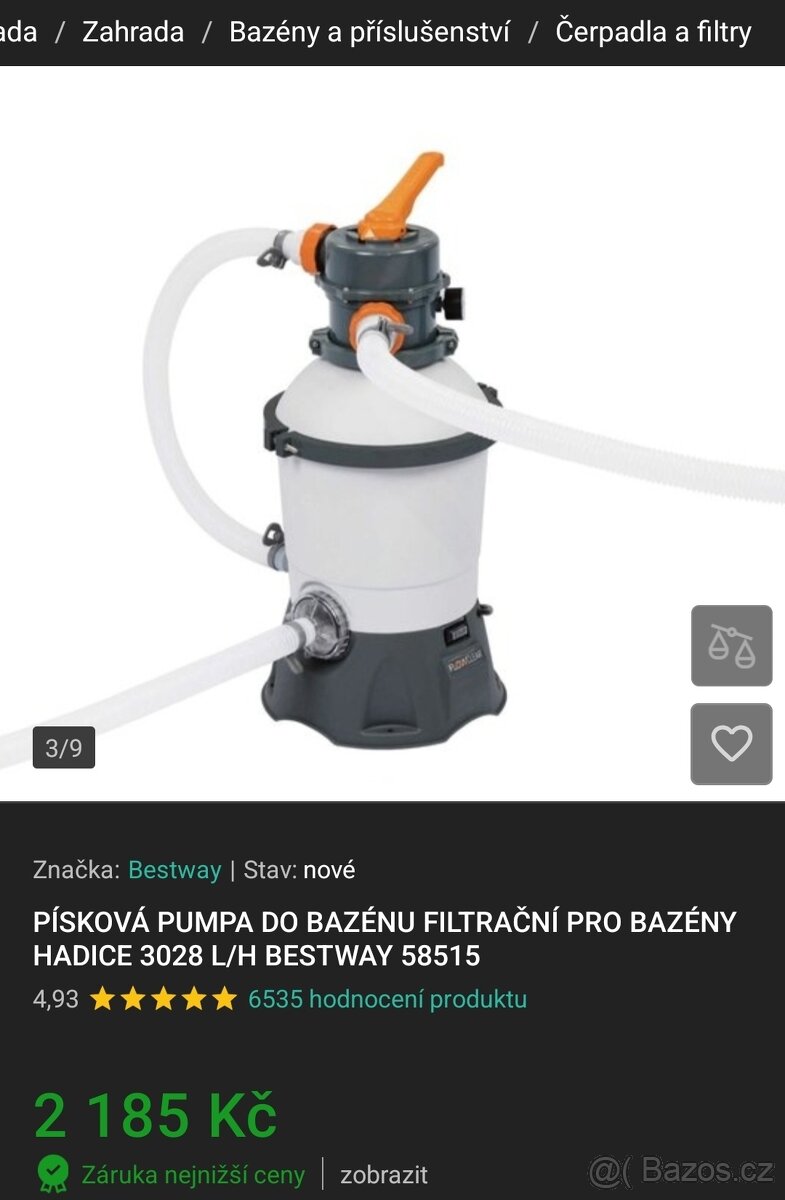The width and height of the screenshot is (785, 1200).
Task: Click the second rating star
Action: click(131, 997)
